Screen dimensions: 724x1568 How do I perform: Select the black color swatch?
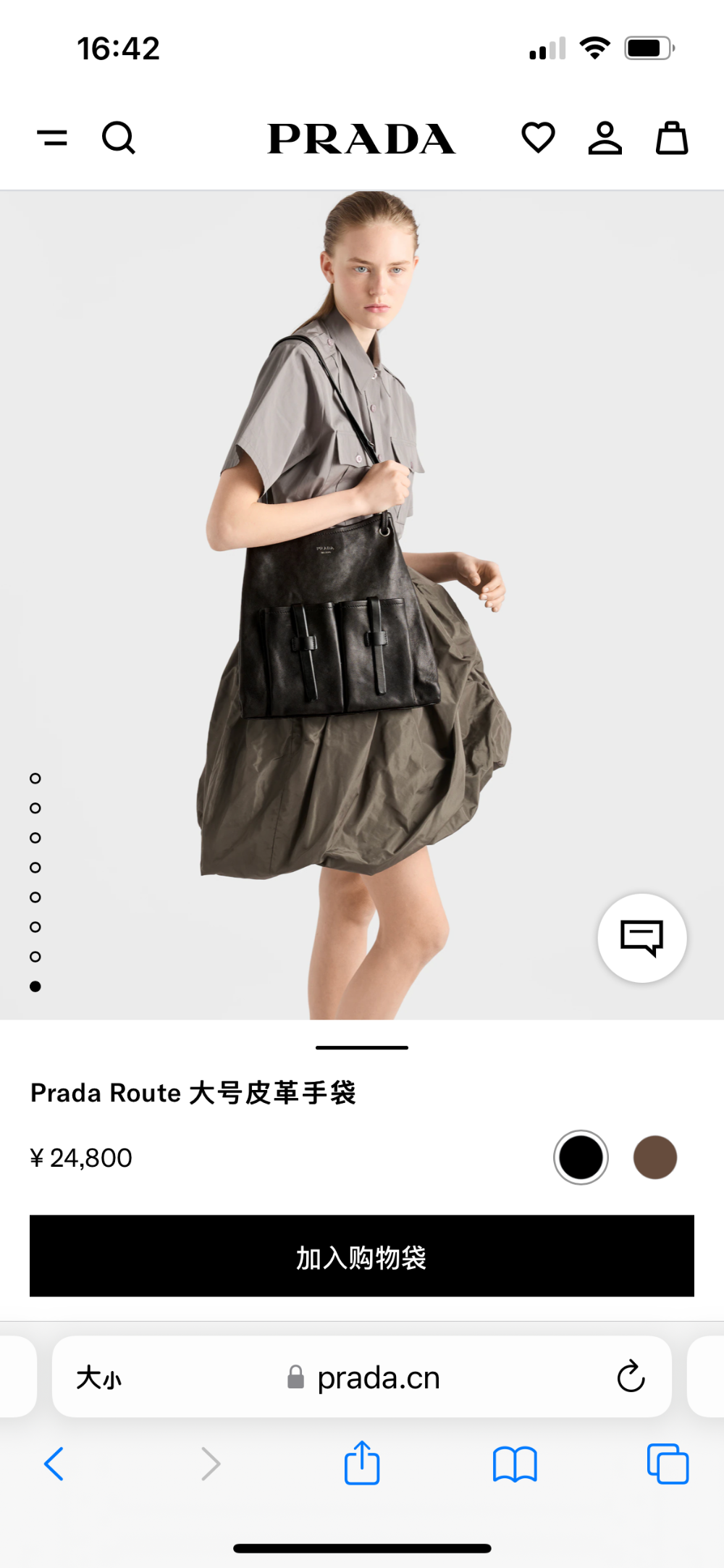point(581,1157)
